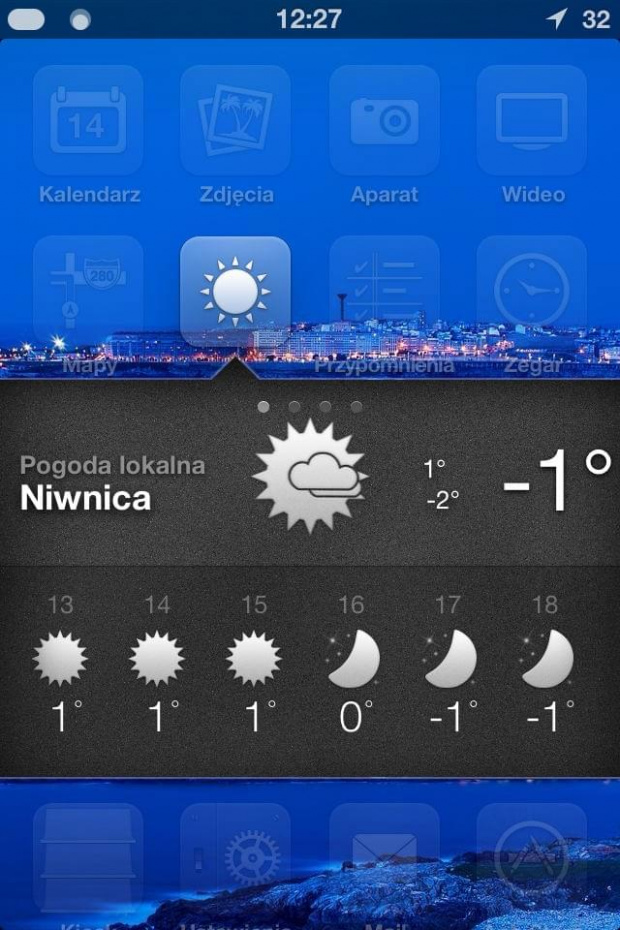Open Niwnica local weather details
The width and height of the screenshot is (620, 930).
112,483
